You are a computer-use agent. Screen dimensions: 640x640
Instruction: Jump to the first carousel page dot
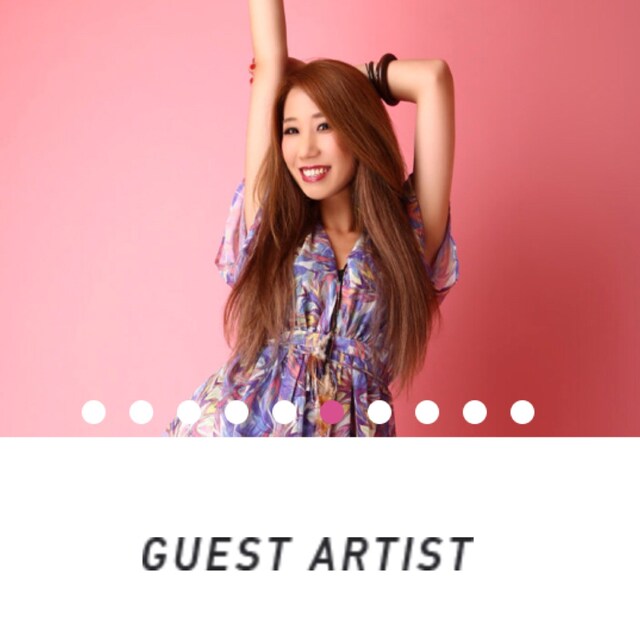pos(93,412)
